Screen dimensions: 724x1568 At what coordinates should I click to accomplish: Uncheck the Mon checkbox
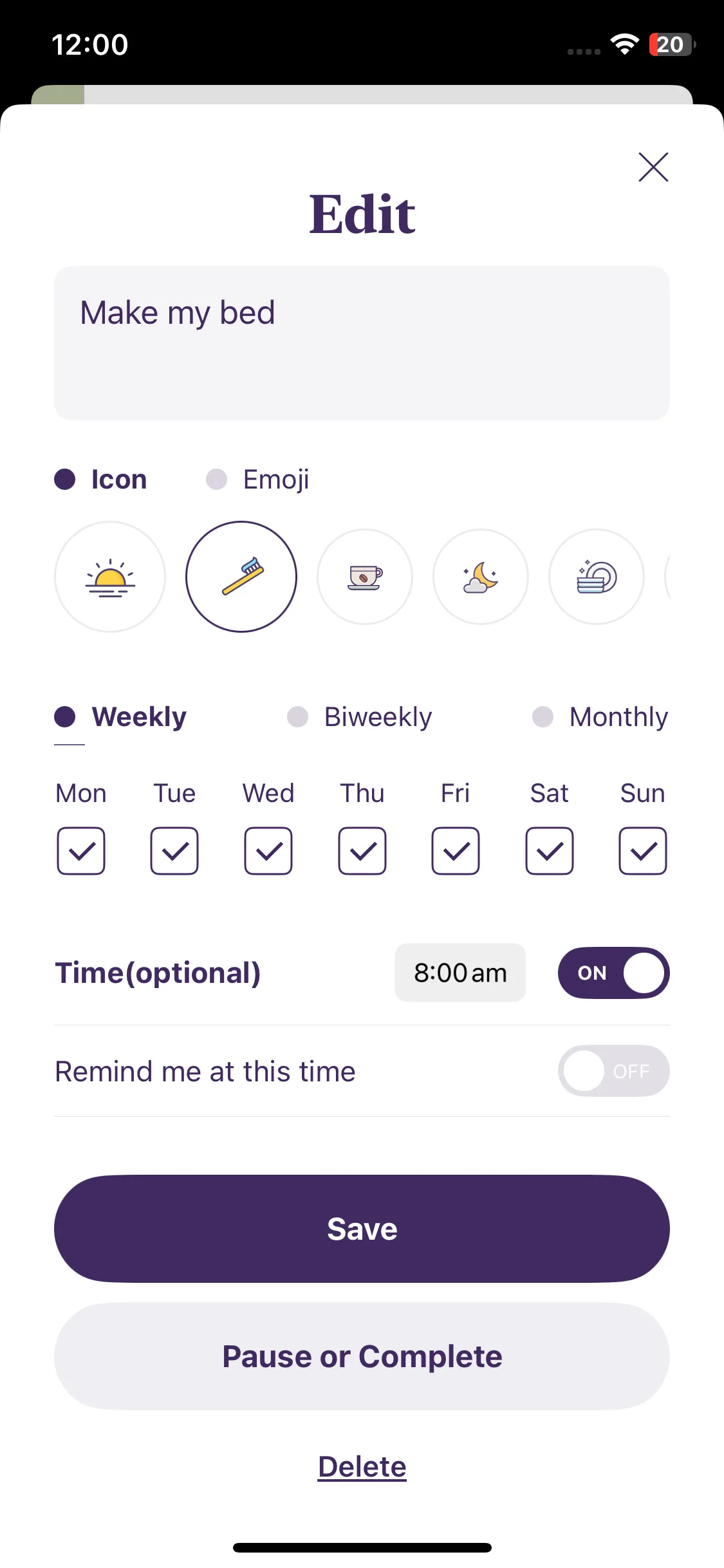(81, 851)
